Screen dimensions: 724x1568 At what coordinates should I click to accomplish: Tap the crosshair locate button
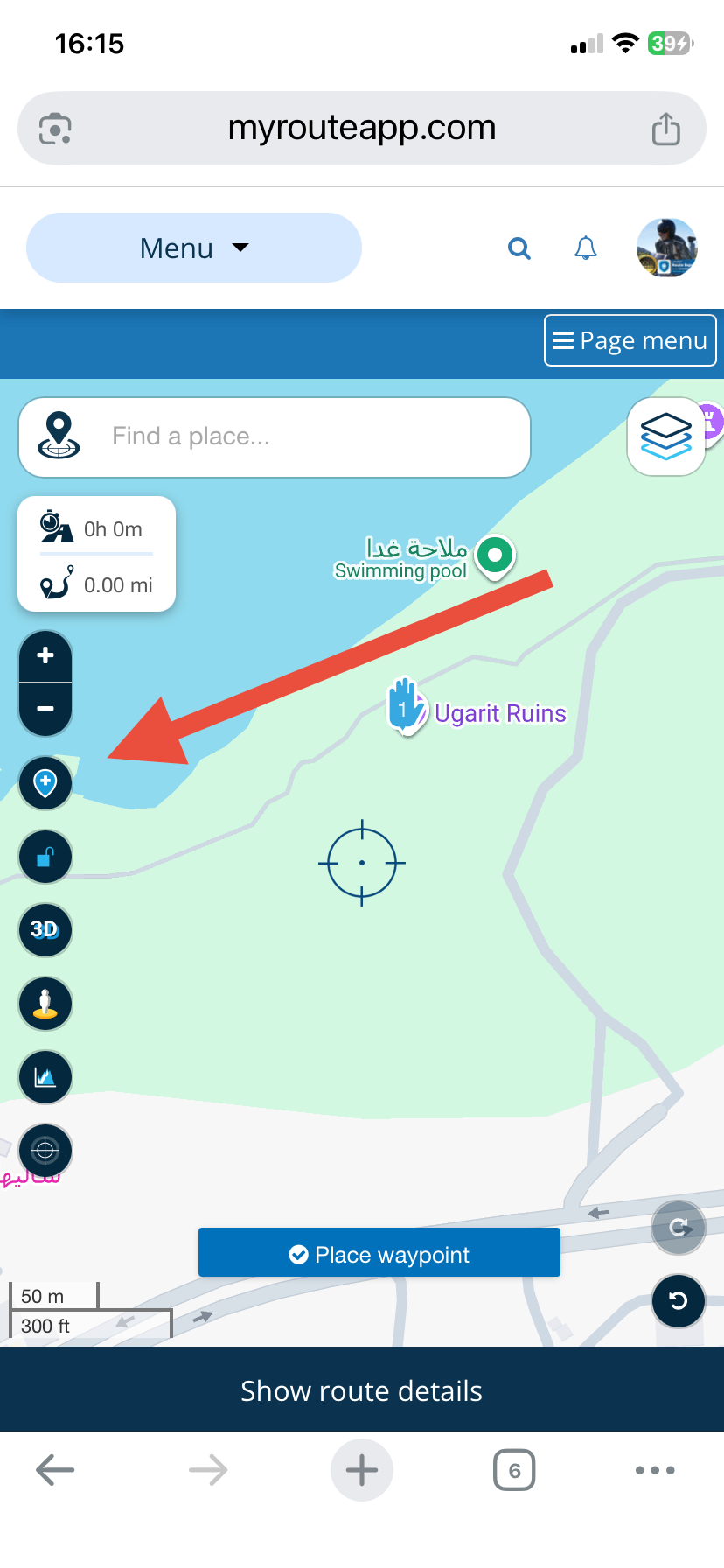pos(45,1150)
